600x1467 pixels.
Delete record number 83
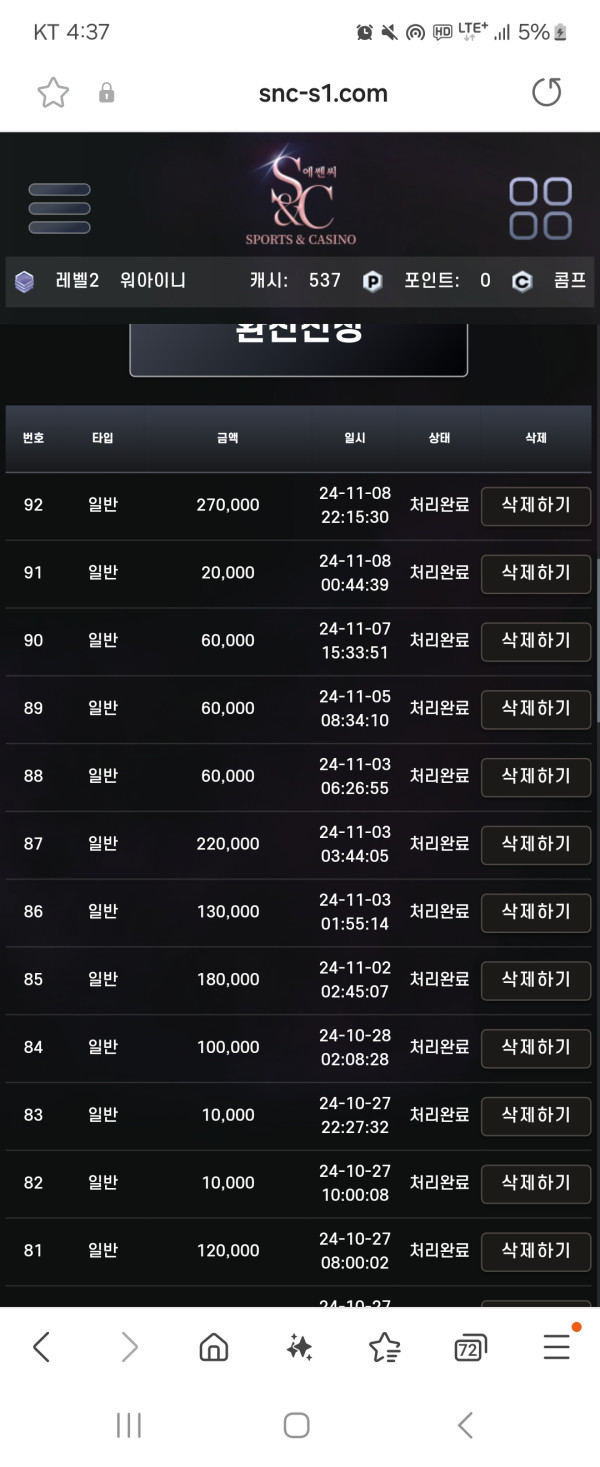(x=535, y=1116)
